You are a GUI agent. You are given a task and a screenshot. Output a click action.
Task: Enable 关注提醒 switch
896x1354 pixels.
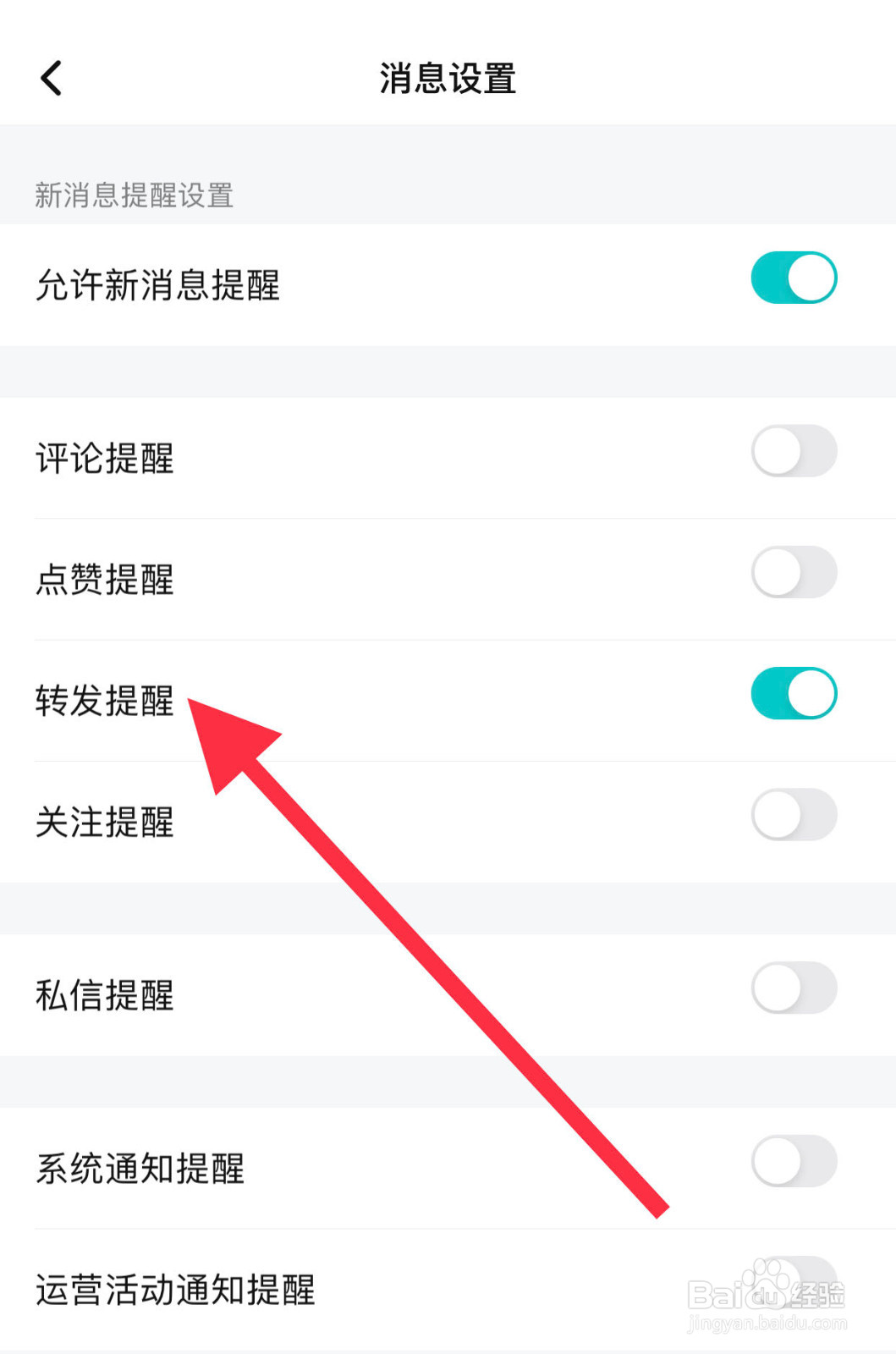tap(793, 814)
